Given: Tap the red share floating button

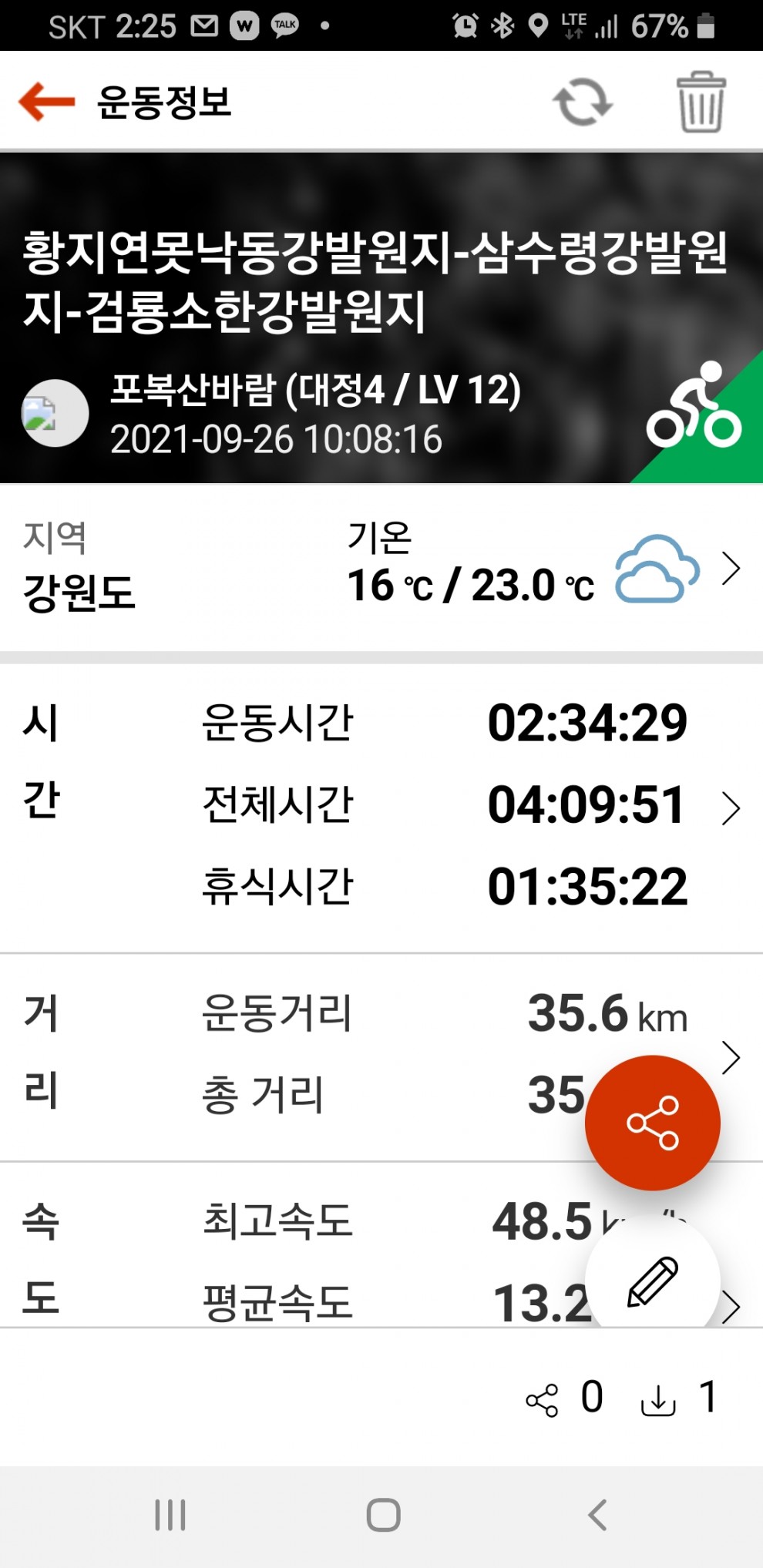Looking at the screenshot, I should (x=652, y=1123).
